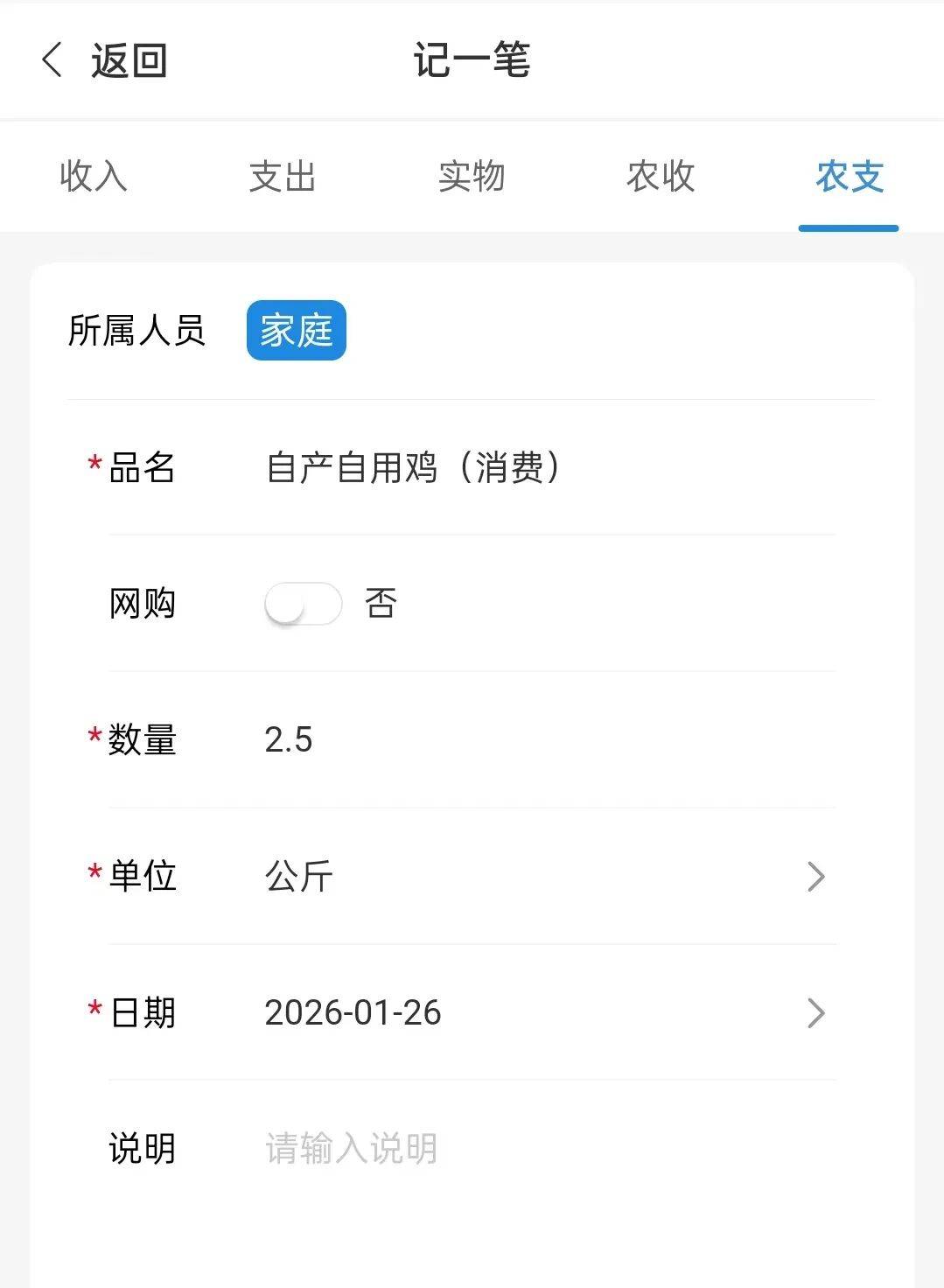Viewport: 944px width, 1288px height.
Task: Change the 日期 date 2026-01-26
Action: point(542,1012)
